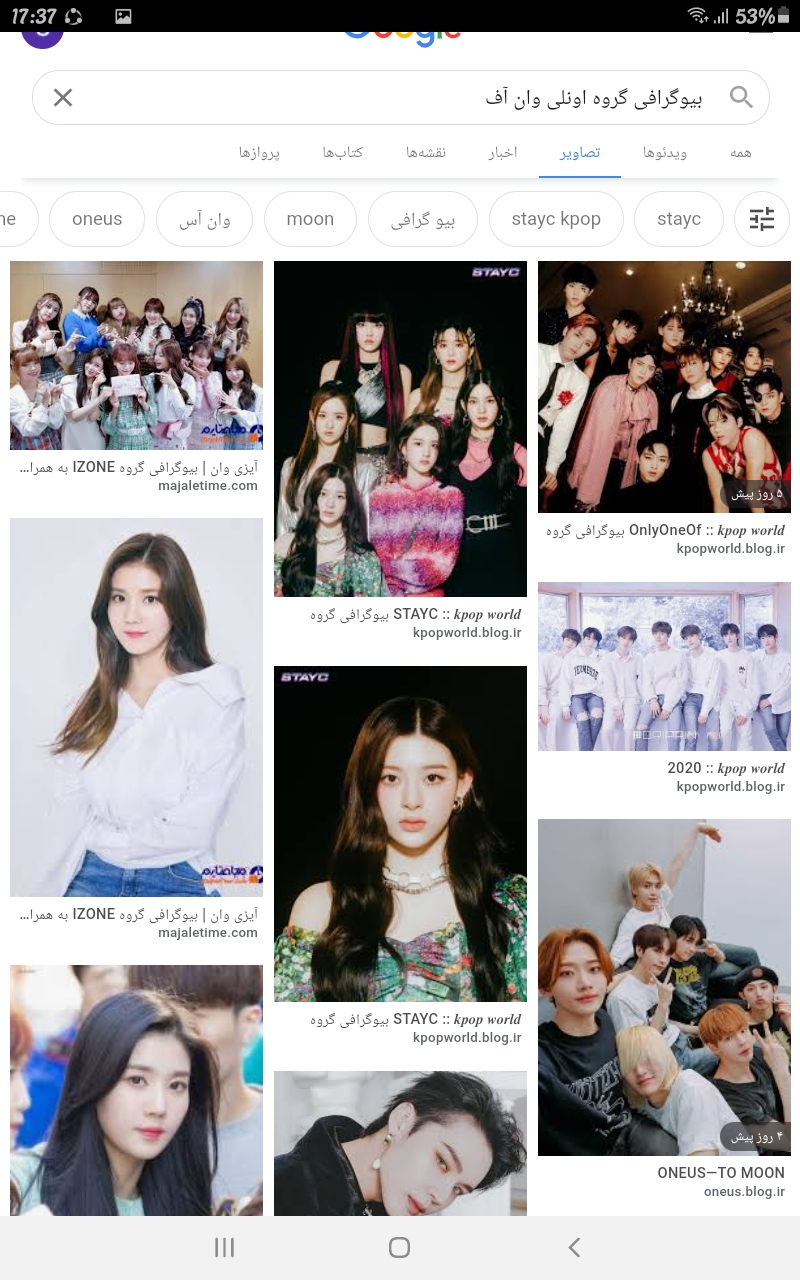The width and height of the screenshot is (800, 1280).
Task: Open the کتاب‌ها tab
Action: (x=342, y=152)
